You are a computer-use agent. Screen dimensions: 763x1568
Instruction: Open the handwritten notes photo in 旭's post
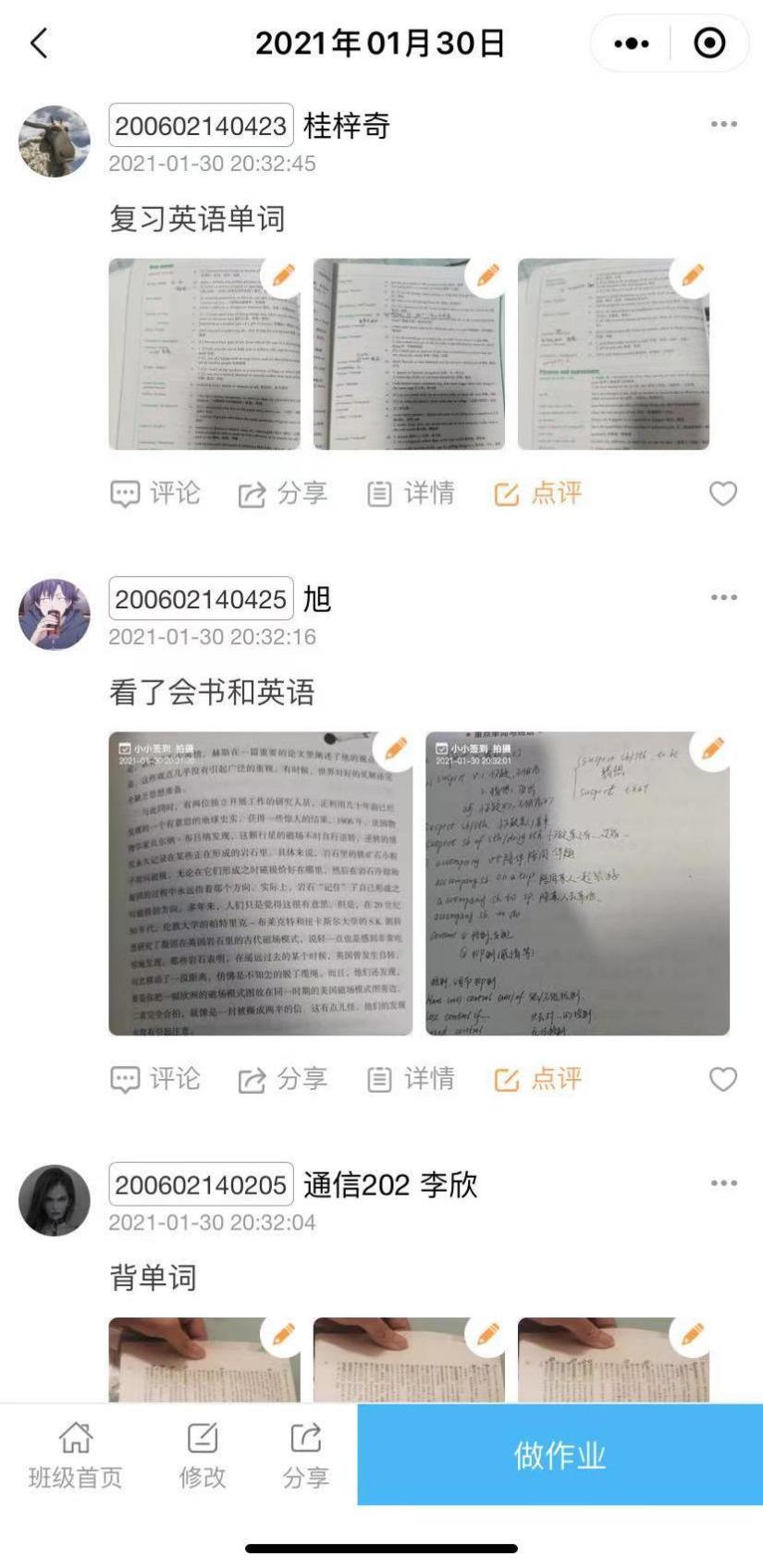point(577,884)
